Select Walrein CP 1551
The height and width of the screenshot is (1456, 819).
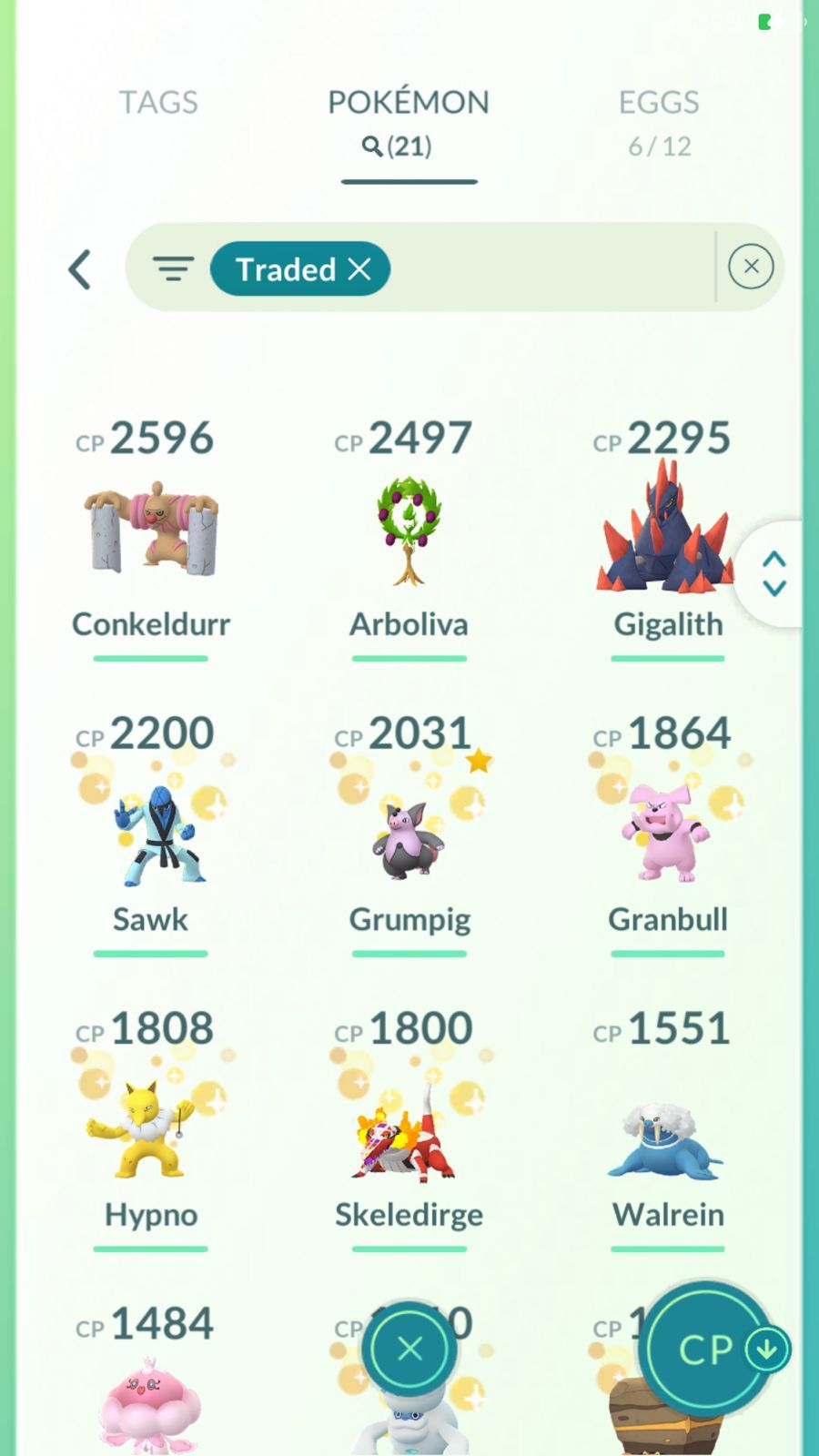point(668,1128)
